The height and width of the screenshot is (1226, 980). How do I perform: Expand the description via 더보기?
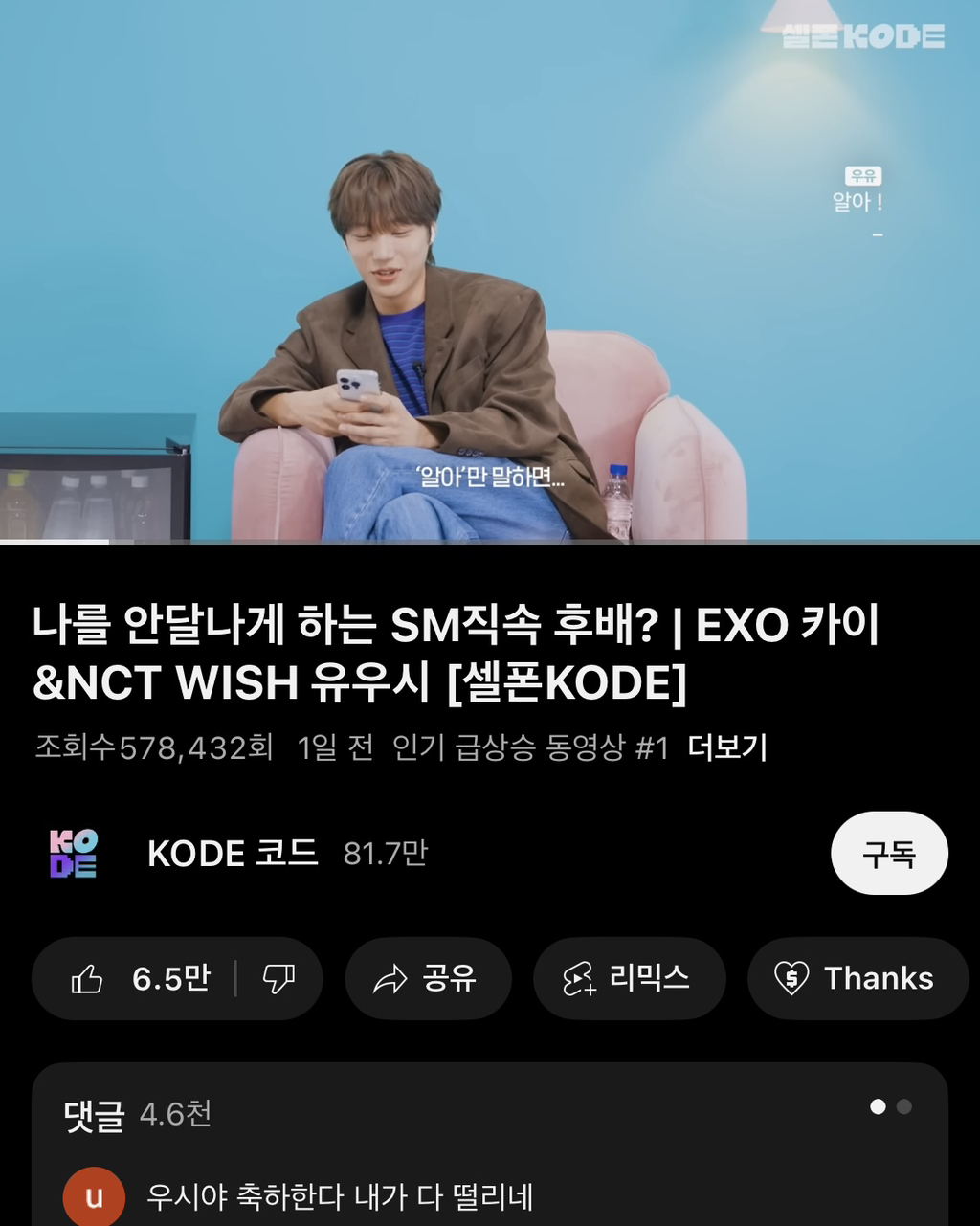[x=727, y=747]
